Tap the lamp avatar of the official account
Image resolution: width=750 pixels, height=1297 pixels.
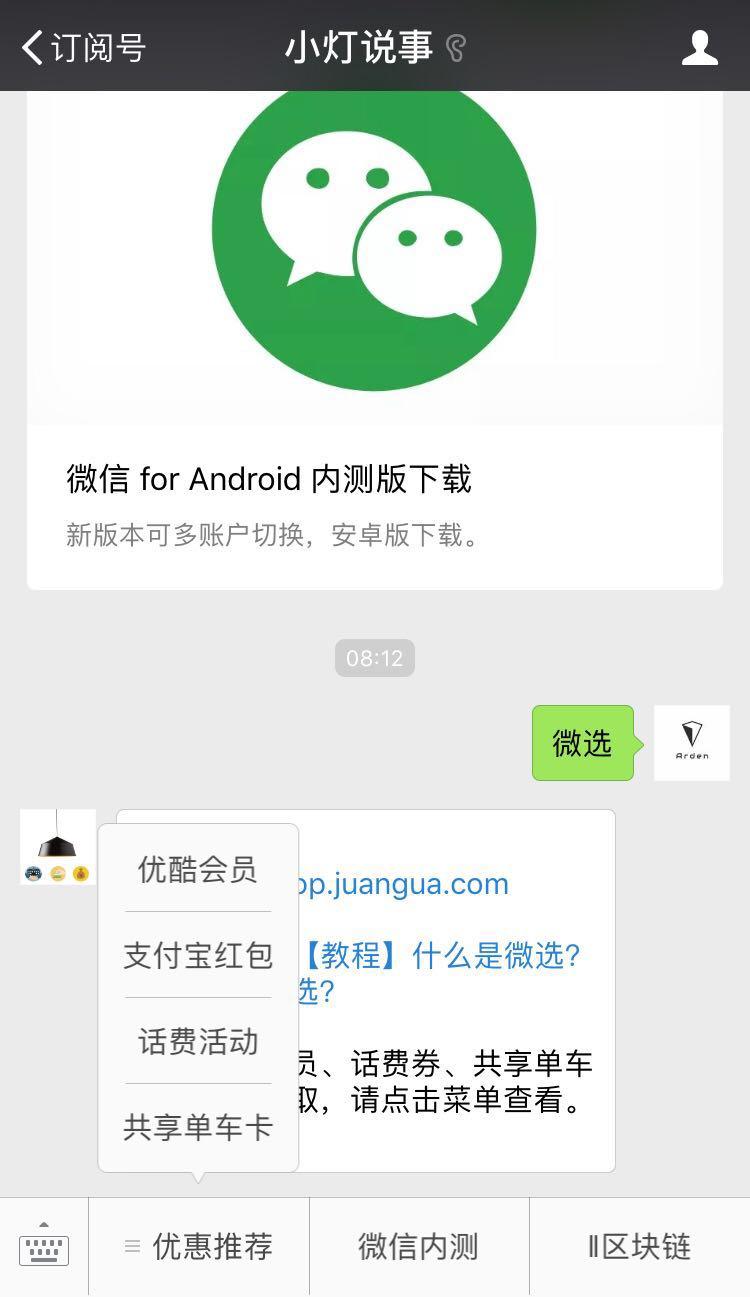pyautogui.click(x=57, y=845)
